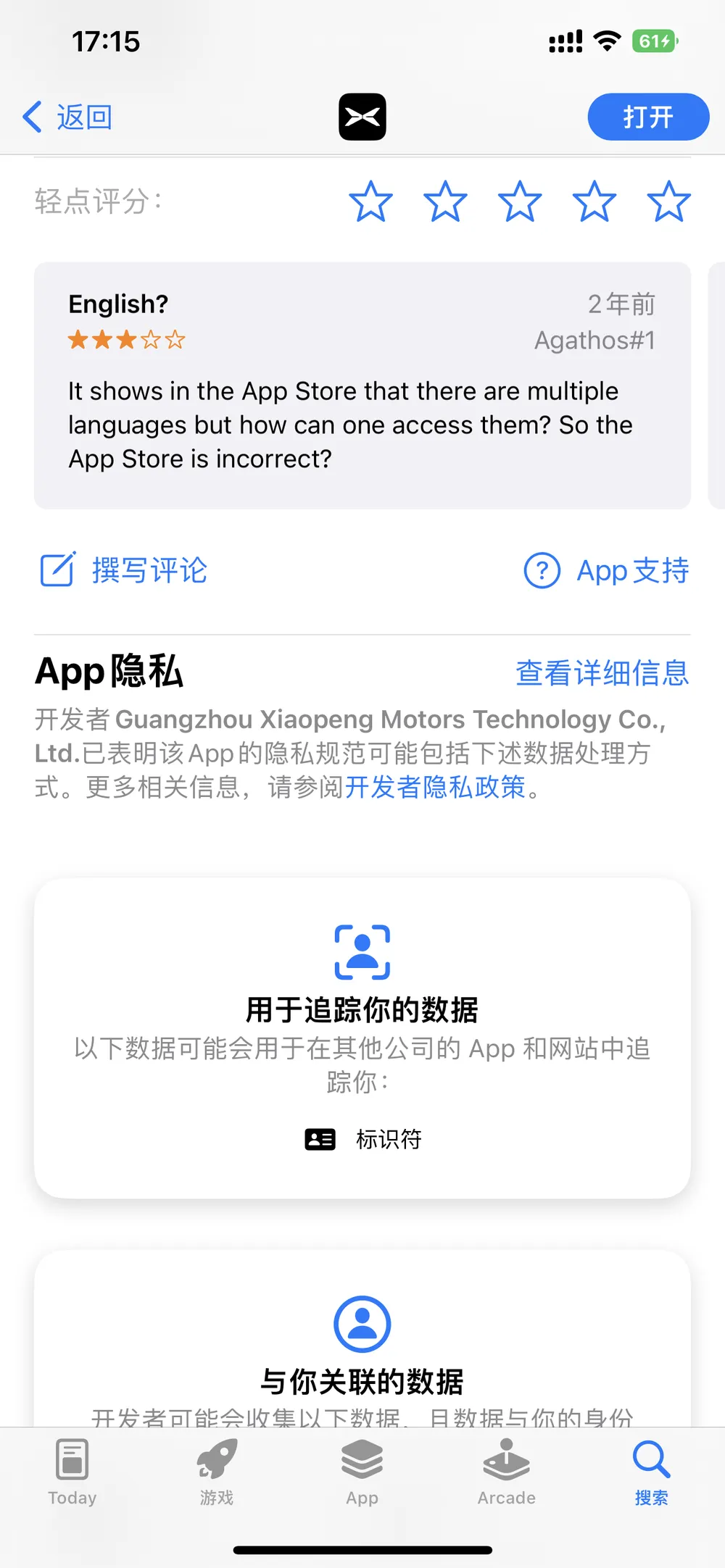Write a review via 撰写评论

(123, 570)
